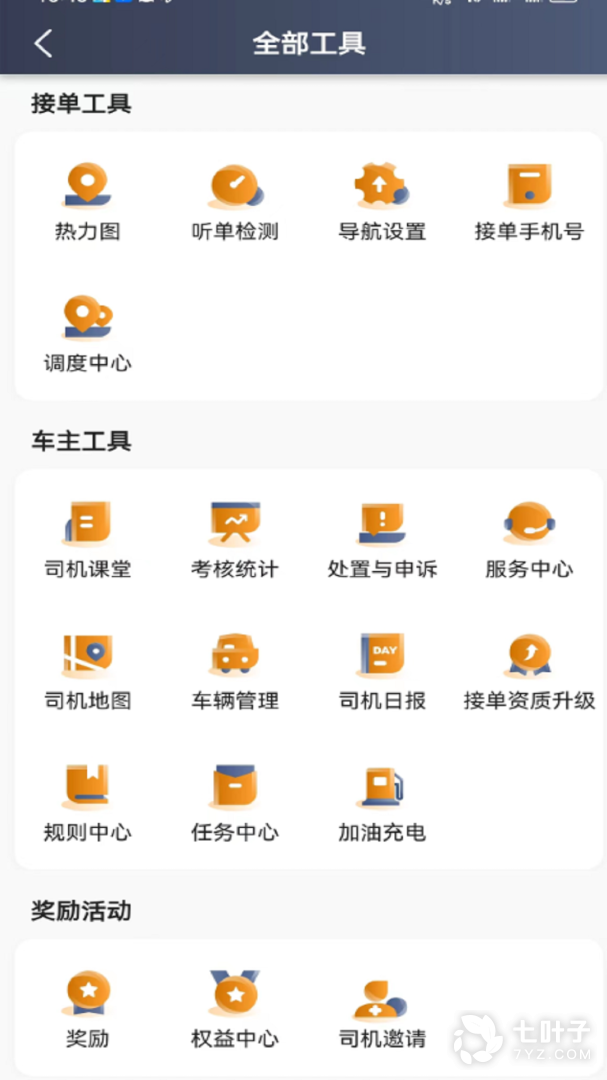The image size is (607, 1080).
Task: Open 权益中心
Action: tap(235, 1009)
